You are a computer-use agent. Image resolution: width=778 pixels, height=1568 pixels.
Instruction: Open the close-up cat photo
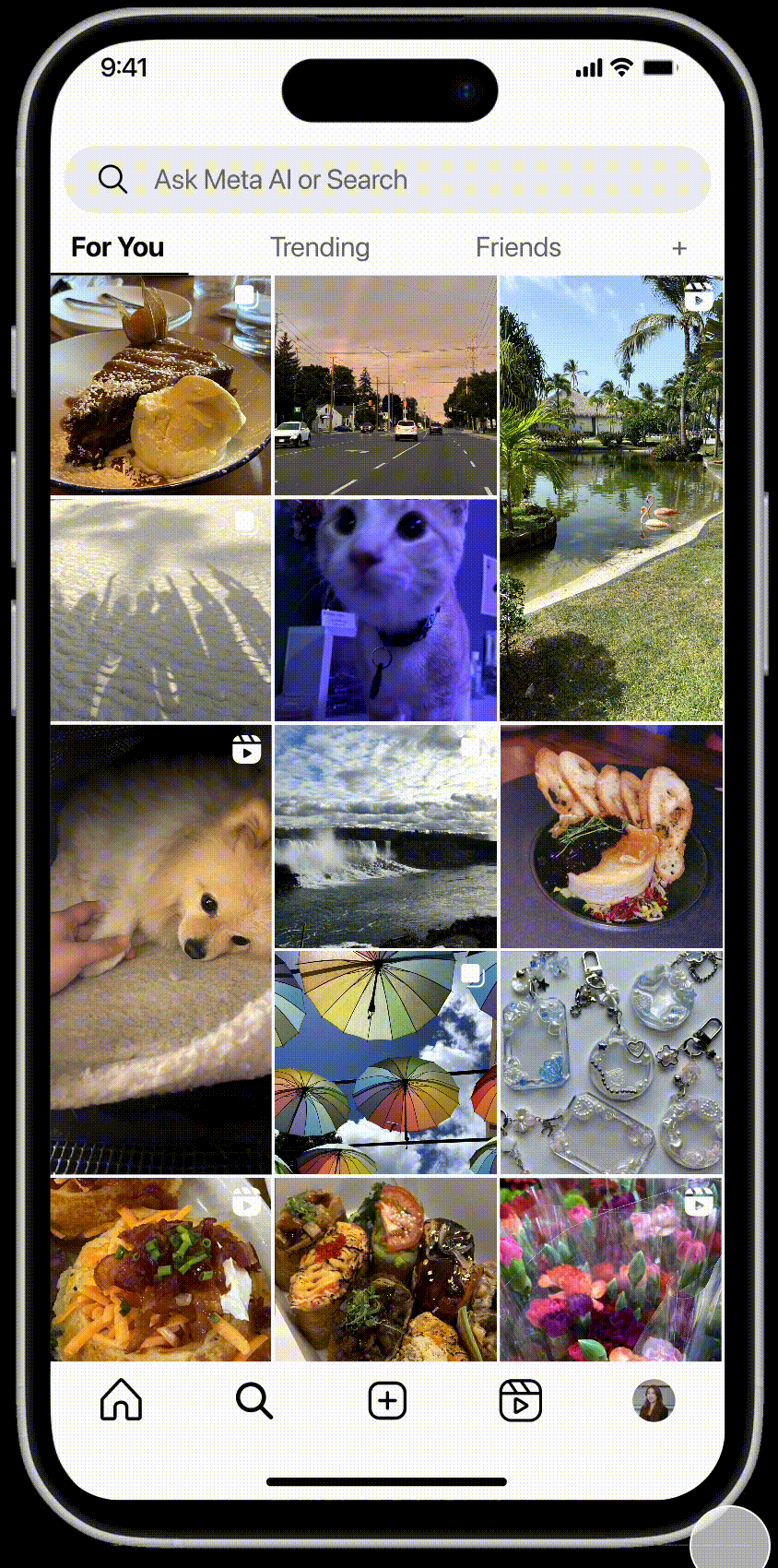tap(385, 611)
